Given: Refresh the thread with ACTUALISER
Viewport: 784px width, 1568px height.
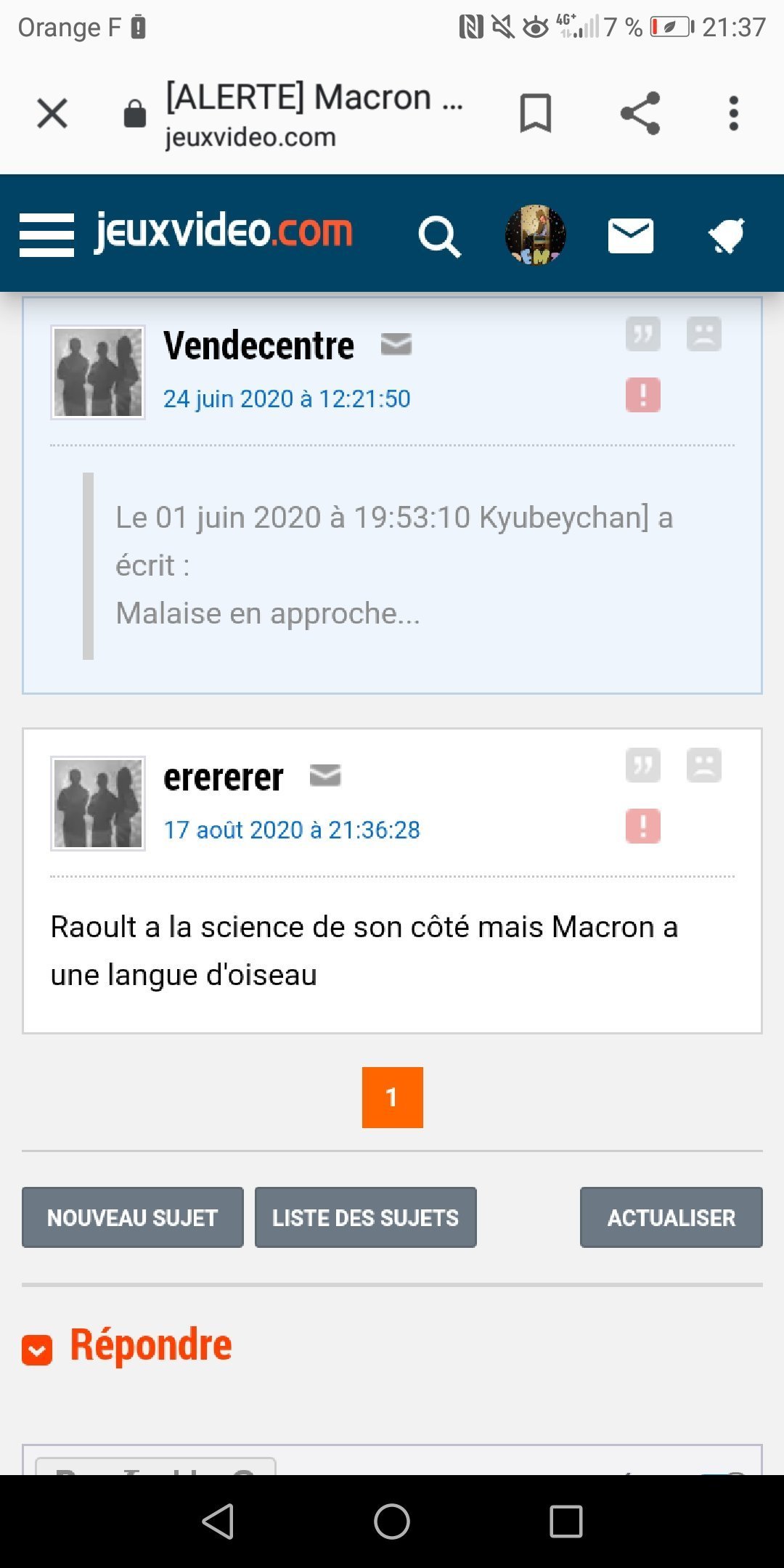Looking at the screenshot, I should (x=671, y=1217).
